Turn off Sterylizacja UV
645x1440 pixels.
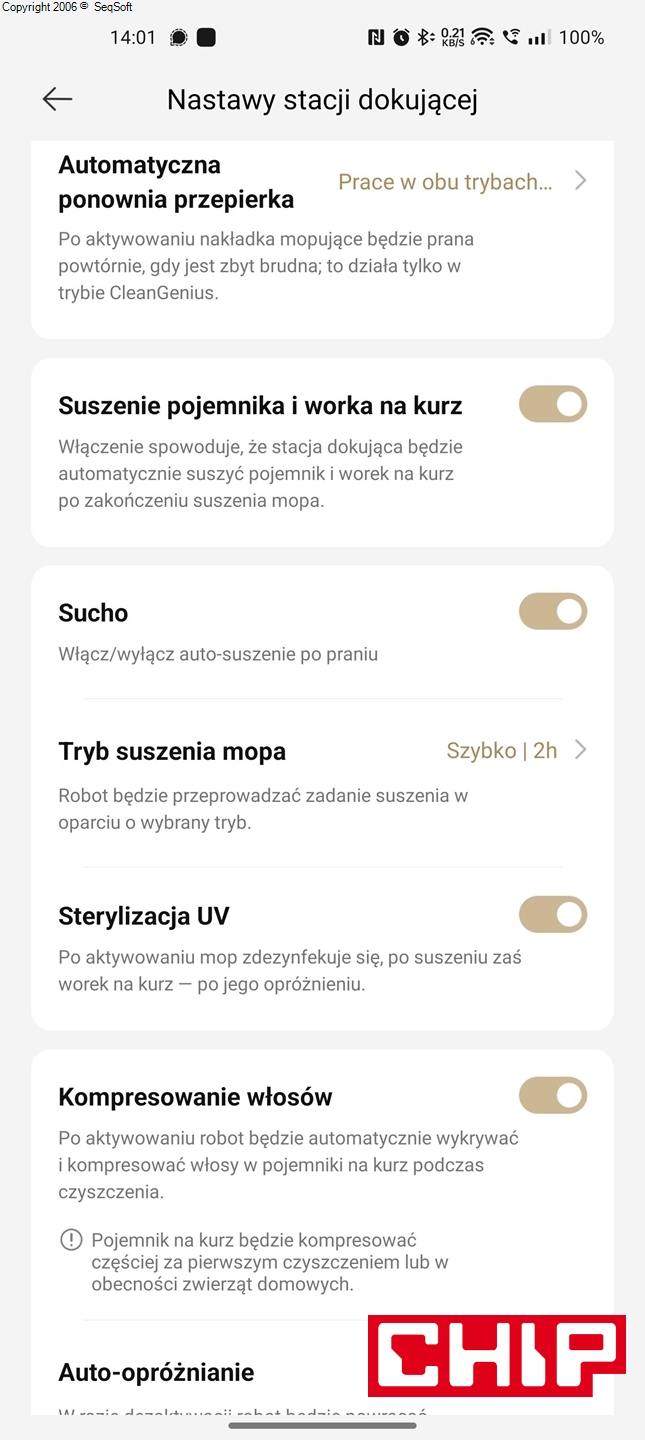click(x=552, y=915)
